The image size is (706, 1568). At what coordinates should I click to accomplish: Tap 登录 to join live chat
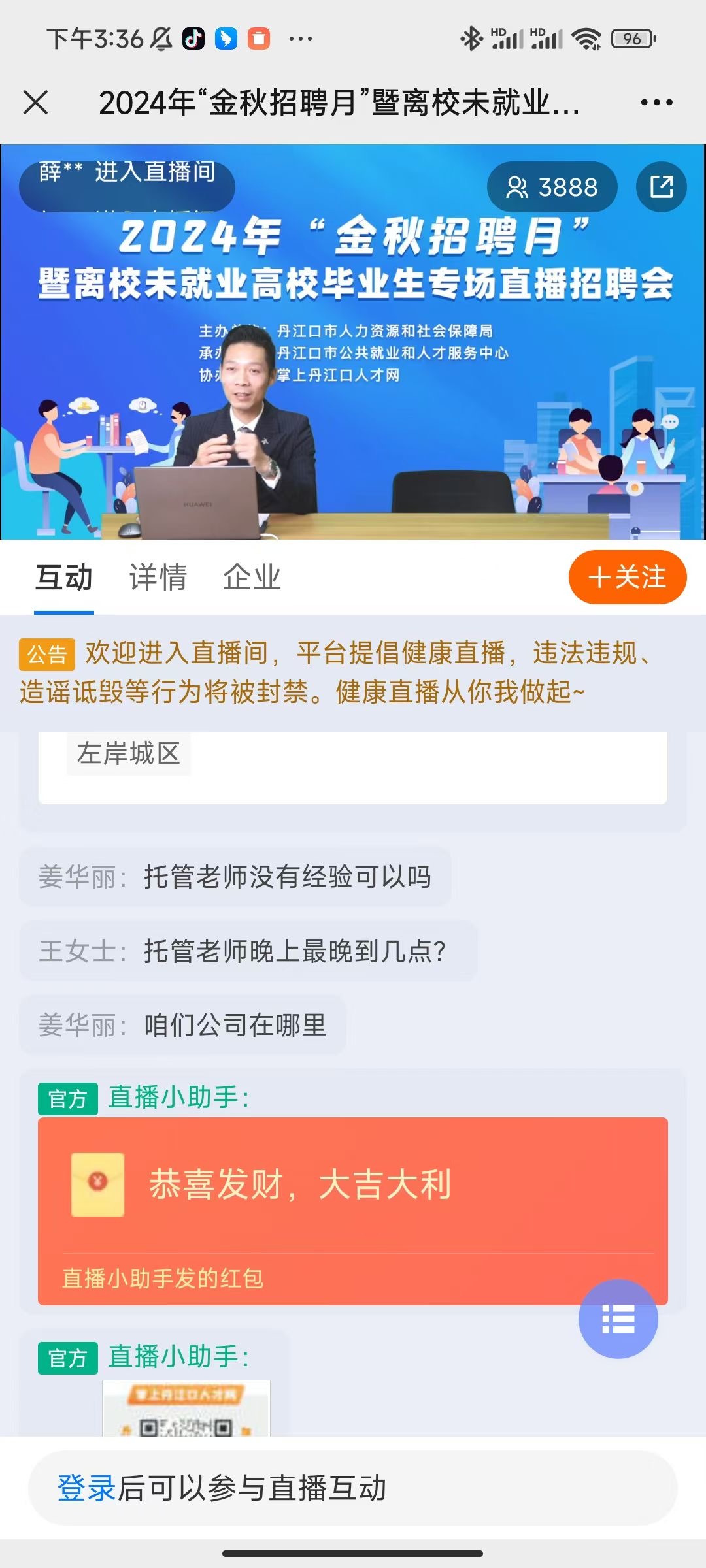point(86,1488)
